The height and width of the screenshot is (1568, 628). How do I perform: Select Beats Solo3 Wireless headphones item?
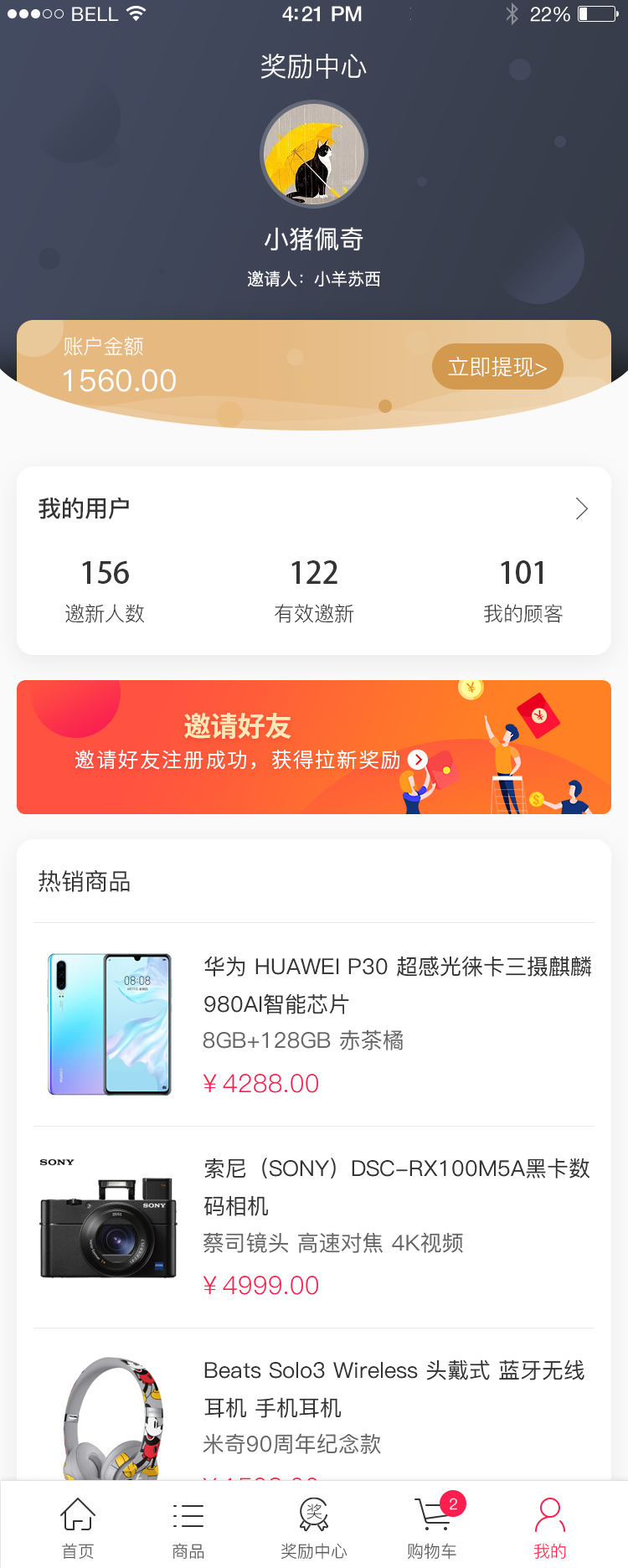coord(314,1407)
